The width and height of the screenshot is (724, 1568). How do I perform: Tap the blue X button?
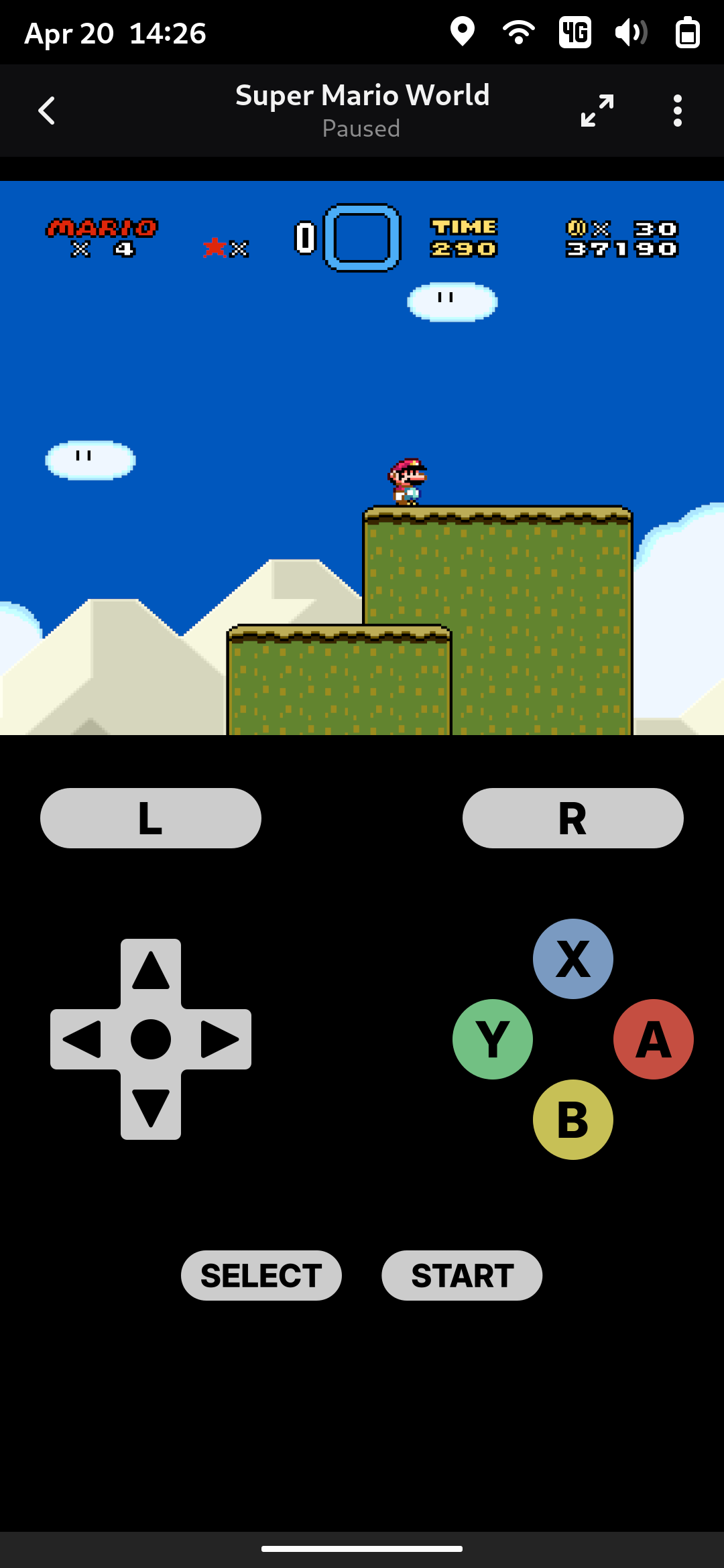tap(573, 959)
